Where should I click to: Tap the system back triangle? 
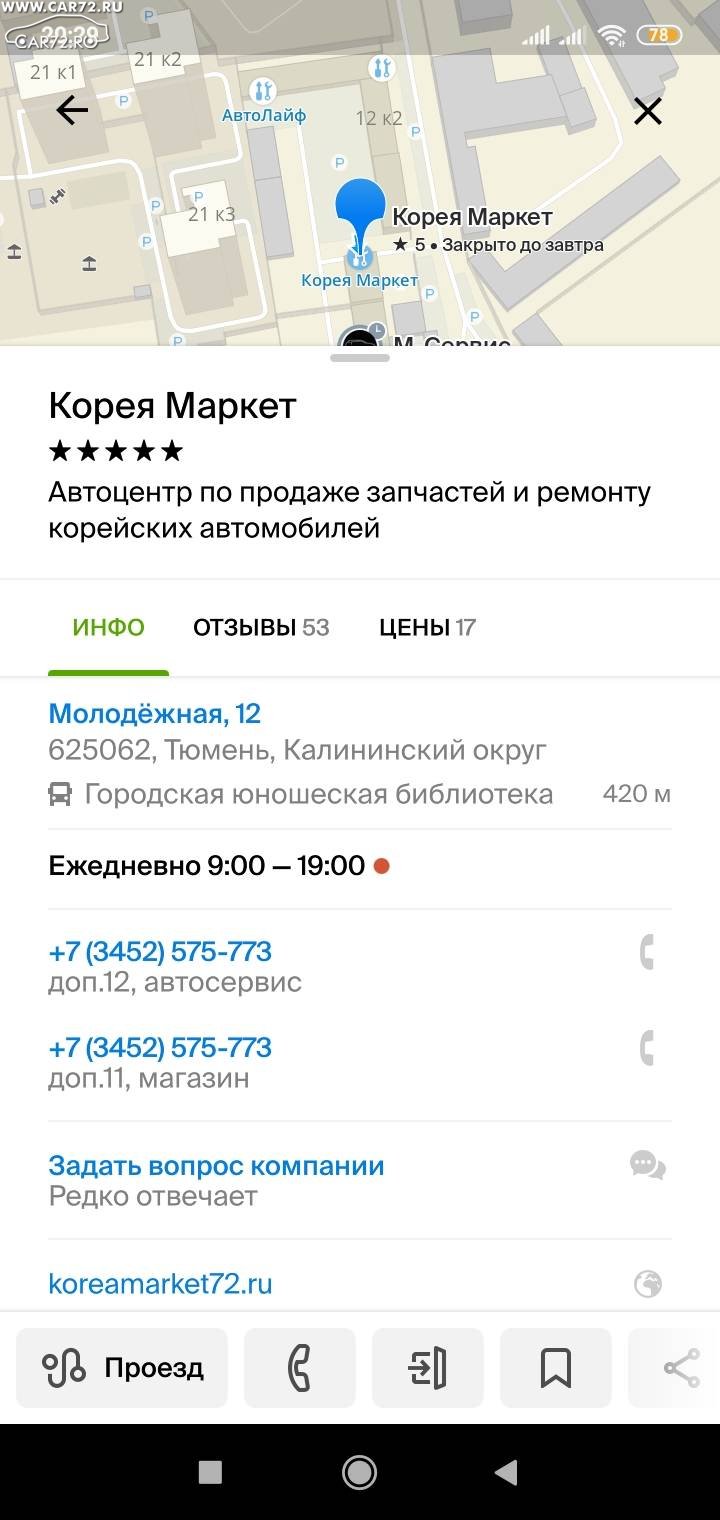pyautogui.click(x=506, y=1471)
